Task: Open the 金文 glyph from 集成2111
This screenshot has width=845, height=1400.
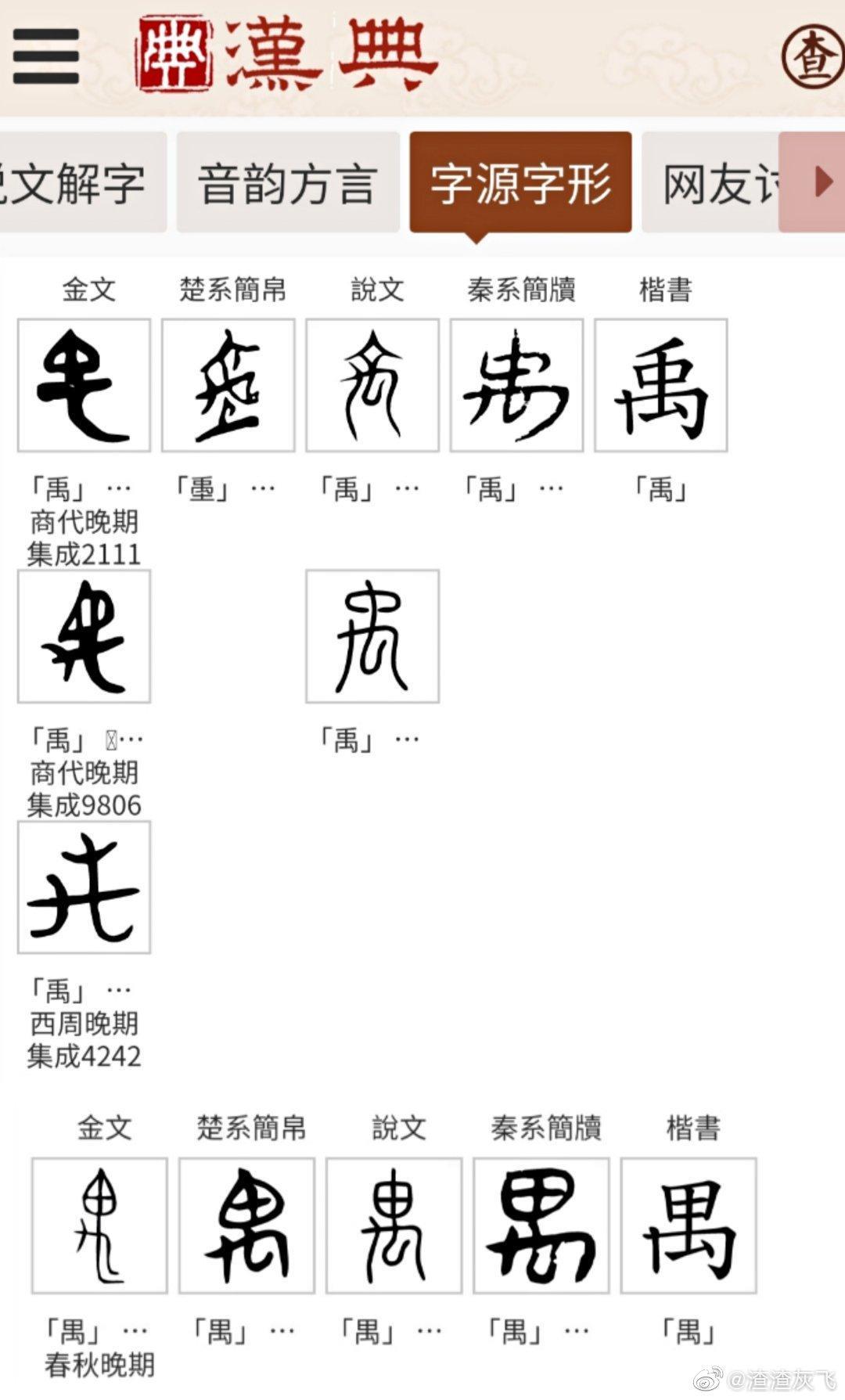Action: pyautogui.click(x=84, y=385)
